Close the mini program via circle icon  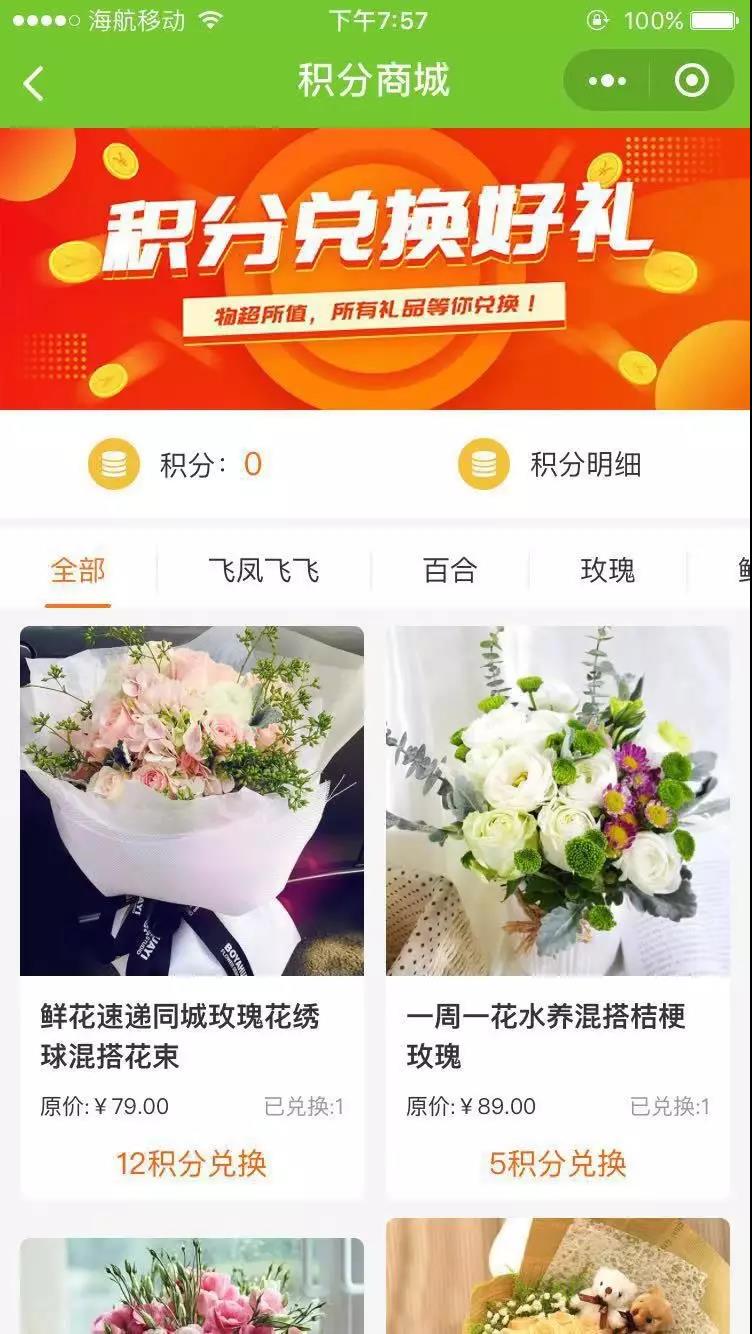(691, 81)
